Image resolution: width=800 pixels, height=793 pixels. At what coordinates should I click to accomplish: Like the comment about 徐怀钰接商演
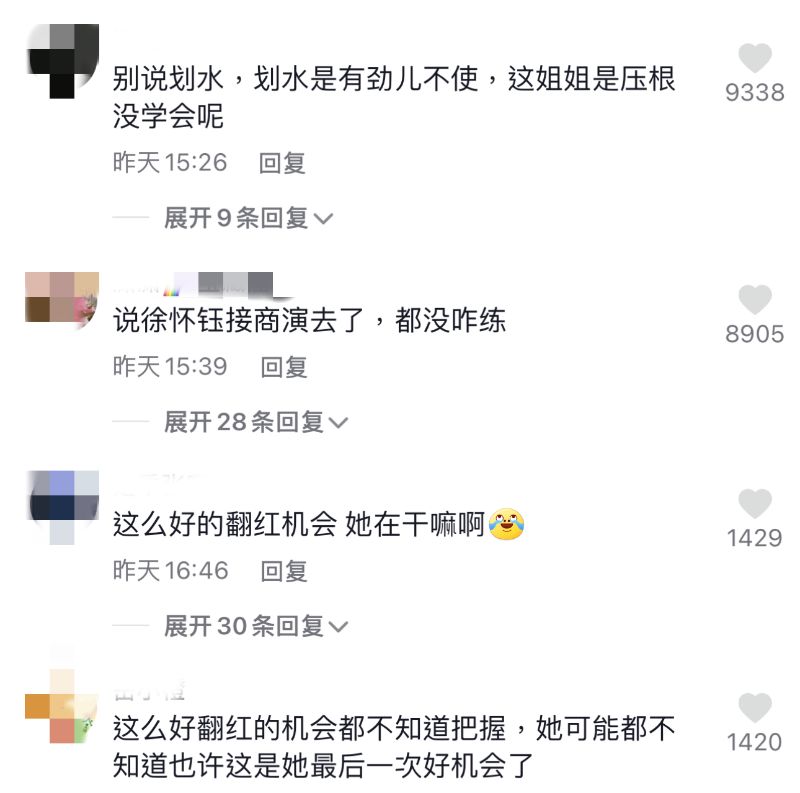(x=754, y=300)
